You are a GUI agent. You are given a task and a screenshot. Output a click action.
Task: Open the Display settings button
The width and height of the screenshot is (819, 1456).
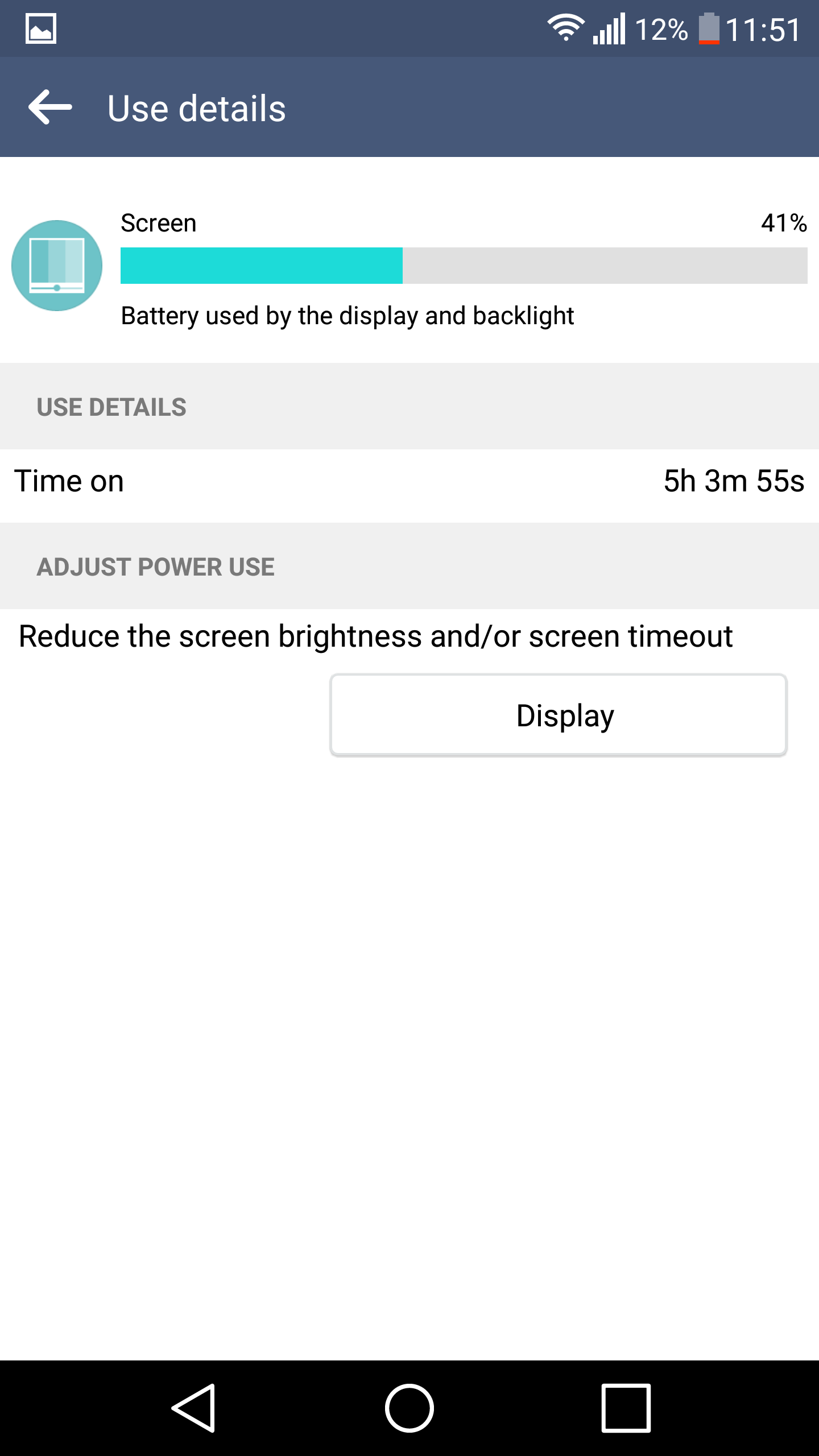[x=559, y=715]
